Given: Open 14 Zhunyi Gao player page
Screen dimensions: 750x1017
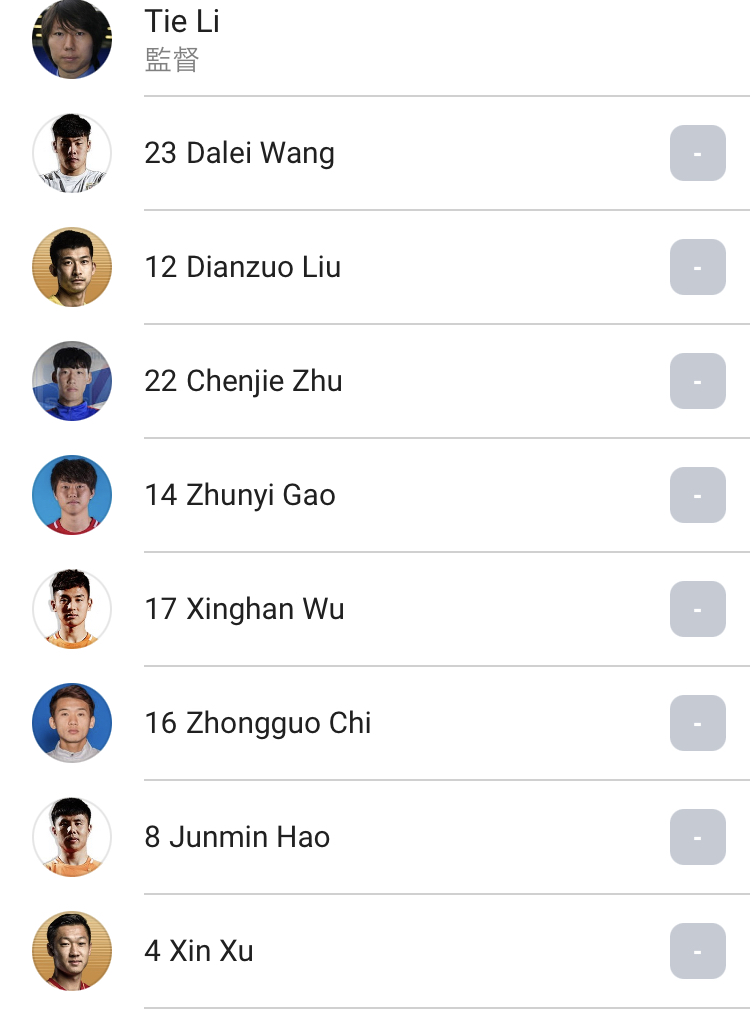Looking at the screenshot, I should 240,495.
